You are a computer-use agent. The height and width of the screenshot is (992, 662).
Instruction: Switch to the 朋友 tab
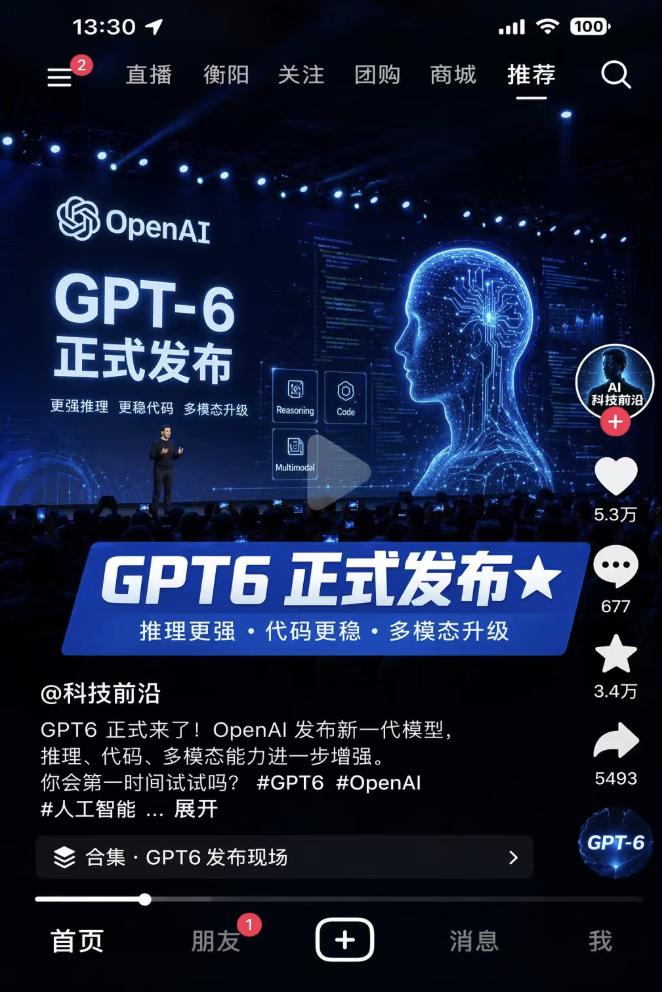(215, 941)
